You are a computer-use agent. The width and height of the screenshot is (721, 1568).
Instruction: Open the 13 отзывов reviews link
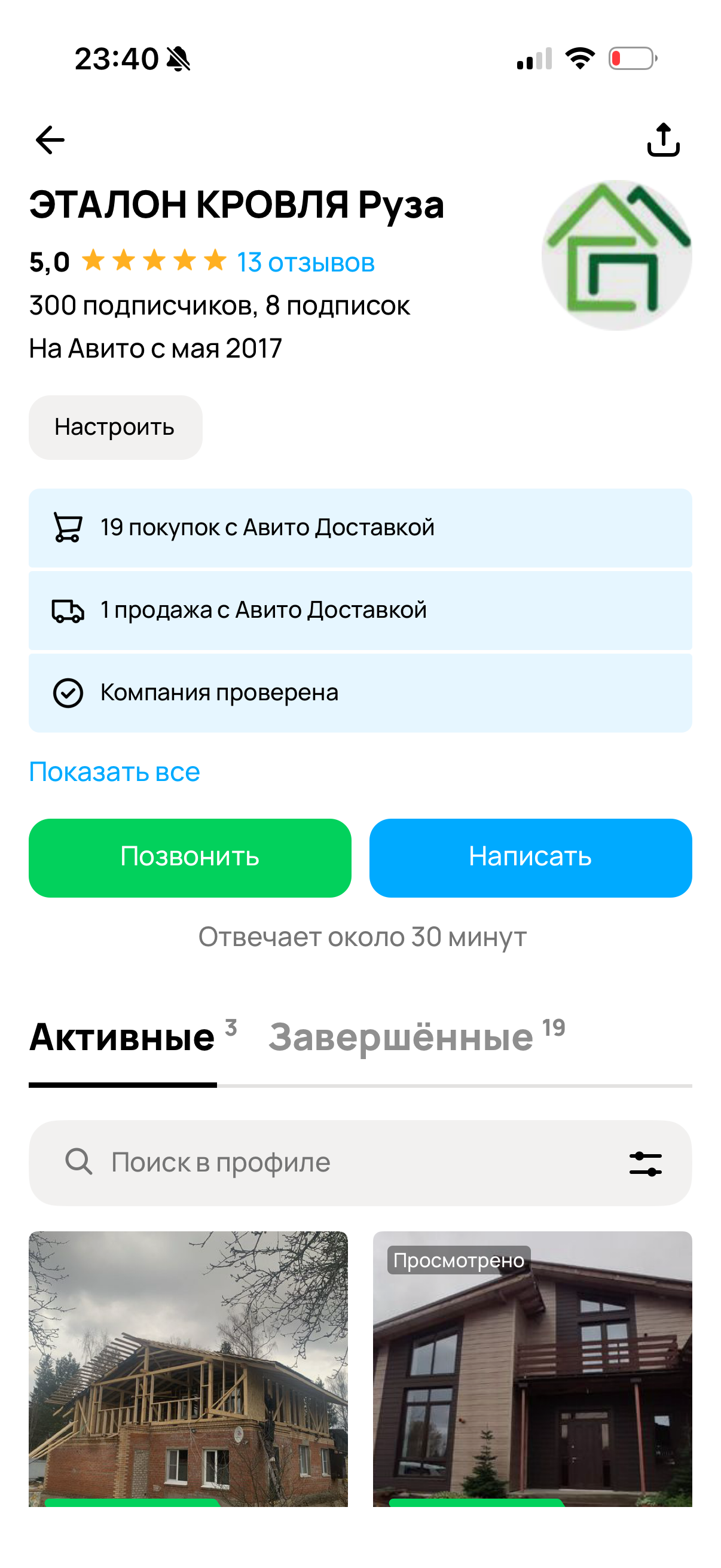pos(305,263)
